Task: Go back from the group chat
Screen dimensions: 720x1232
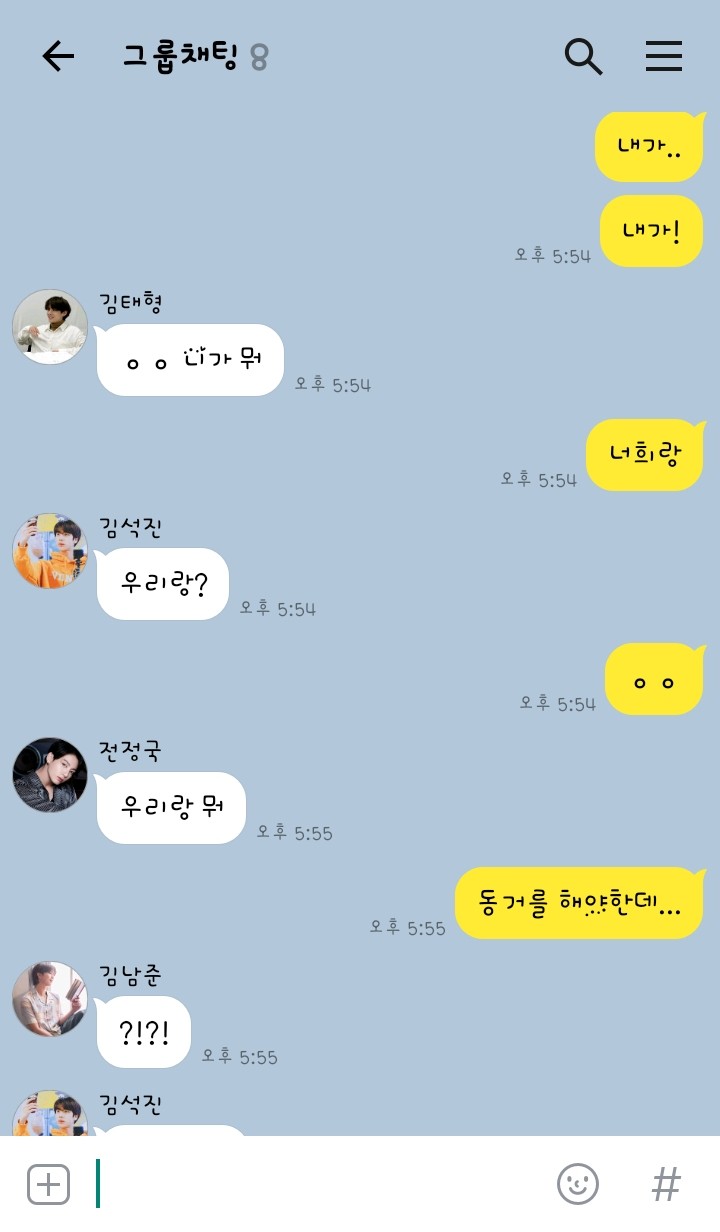Action: 58,57
